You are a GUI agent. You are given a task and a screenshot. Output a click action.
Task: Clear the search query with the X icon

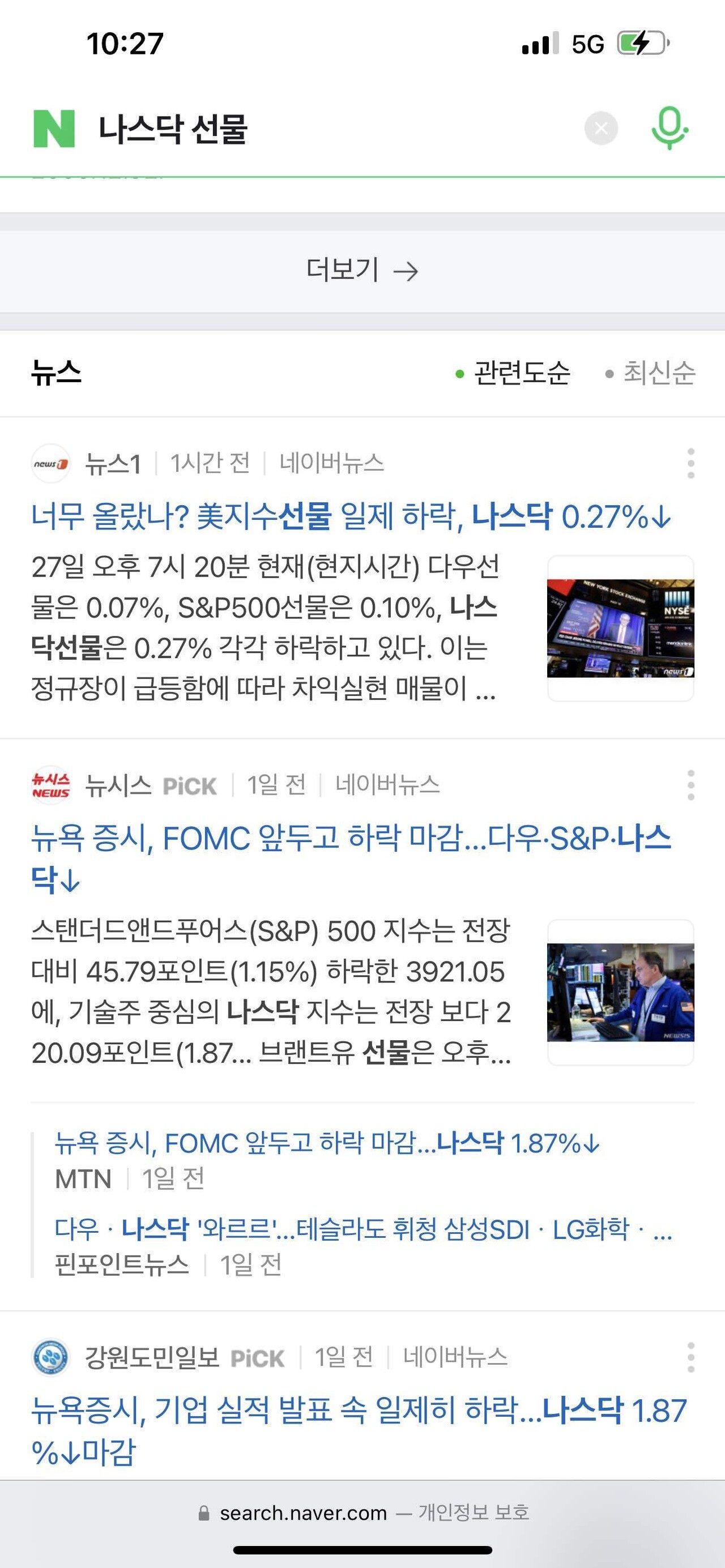[x=602, y=127]
